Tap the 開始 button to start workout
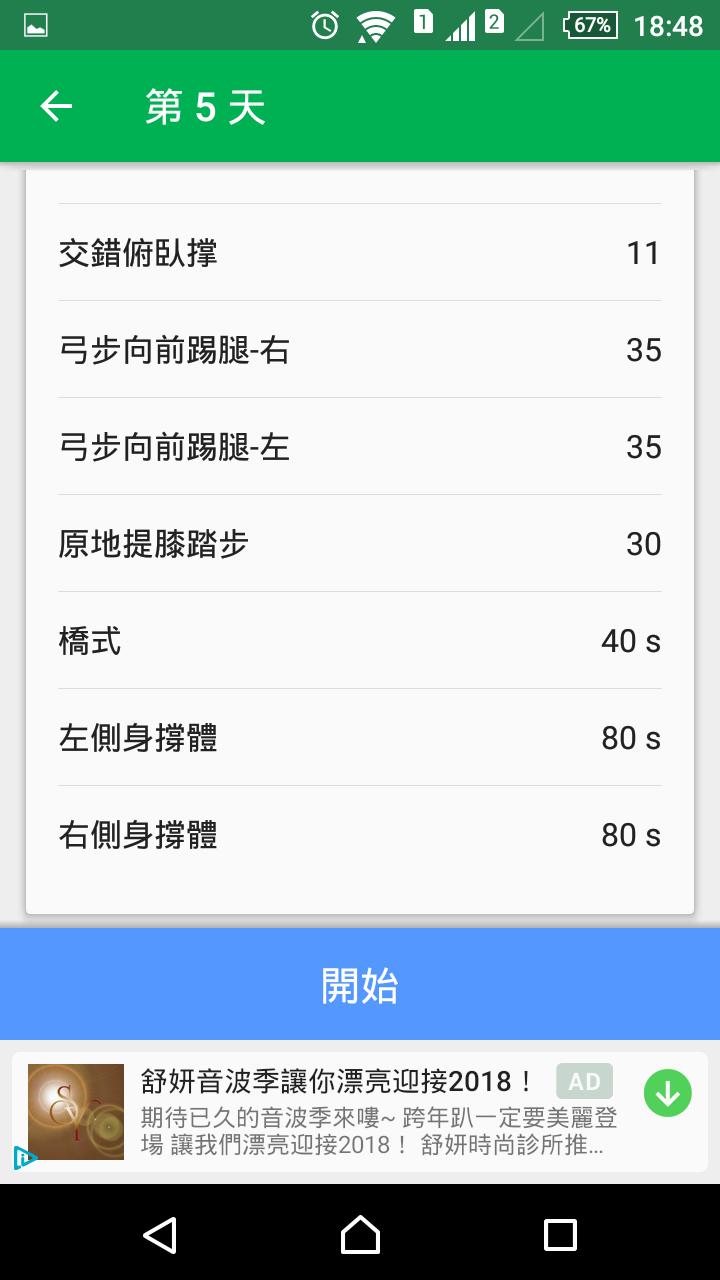The height and width of the screenshot is (1280, 720). [360, 985]
